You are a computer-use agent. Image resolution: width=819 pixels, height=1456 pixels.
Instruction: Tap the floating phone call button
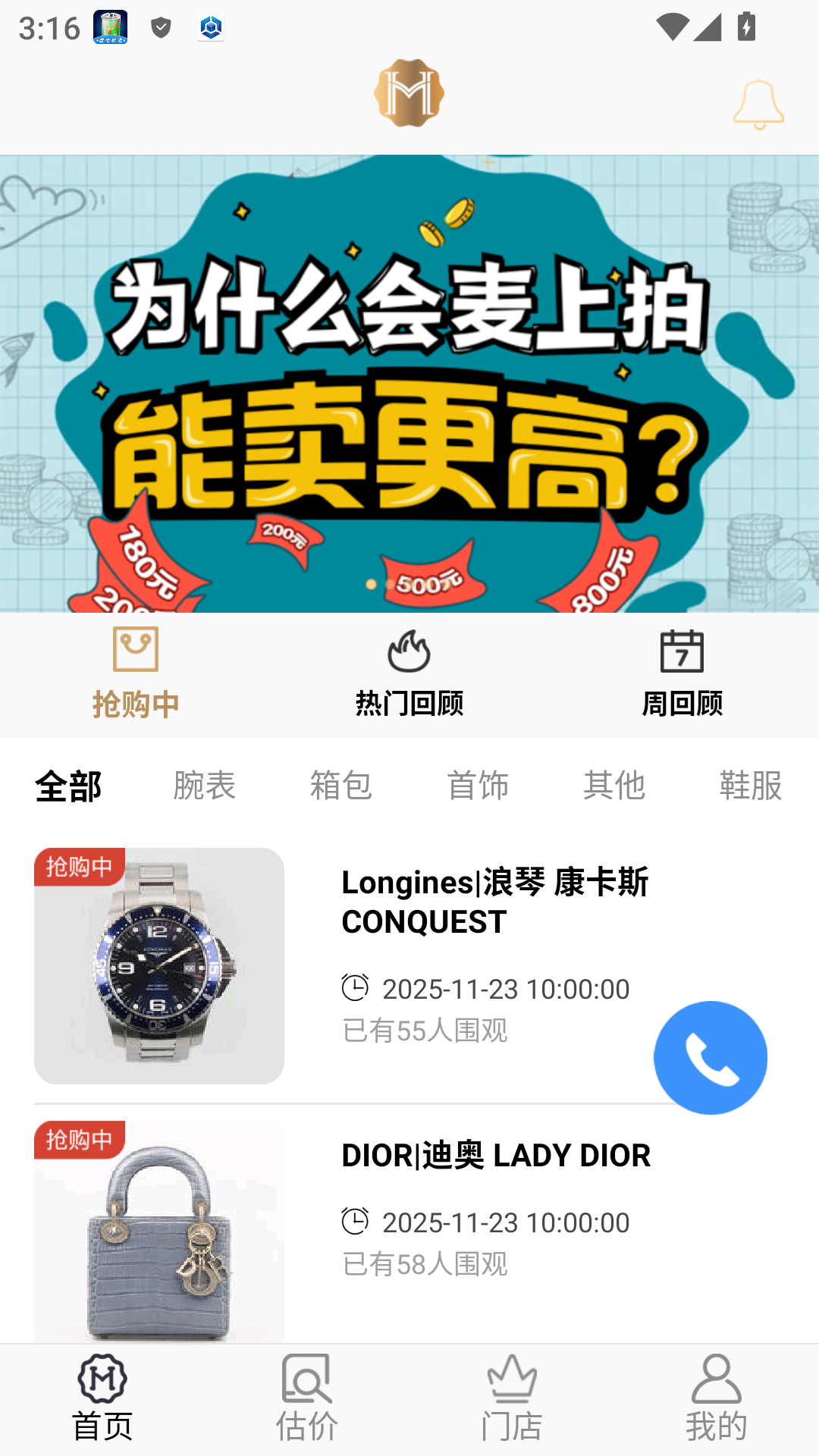[710, 1057]
